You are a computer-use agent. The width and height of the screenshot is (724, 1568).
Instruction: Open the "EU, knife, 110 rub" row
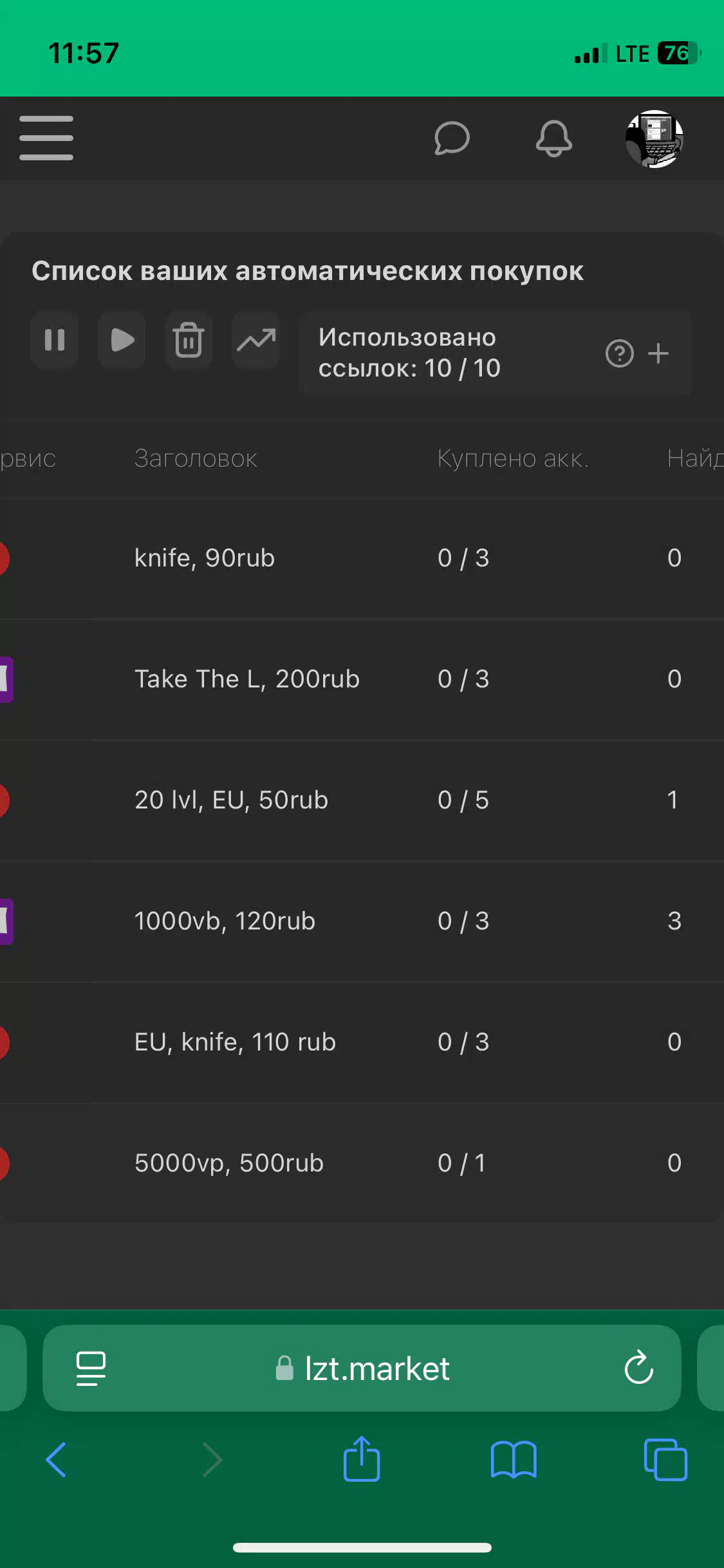pos(362,1042)
